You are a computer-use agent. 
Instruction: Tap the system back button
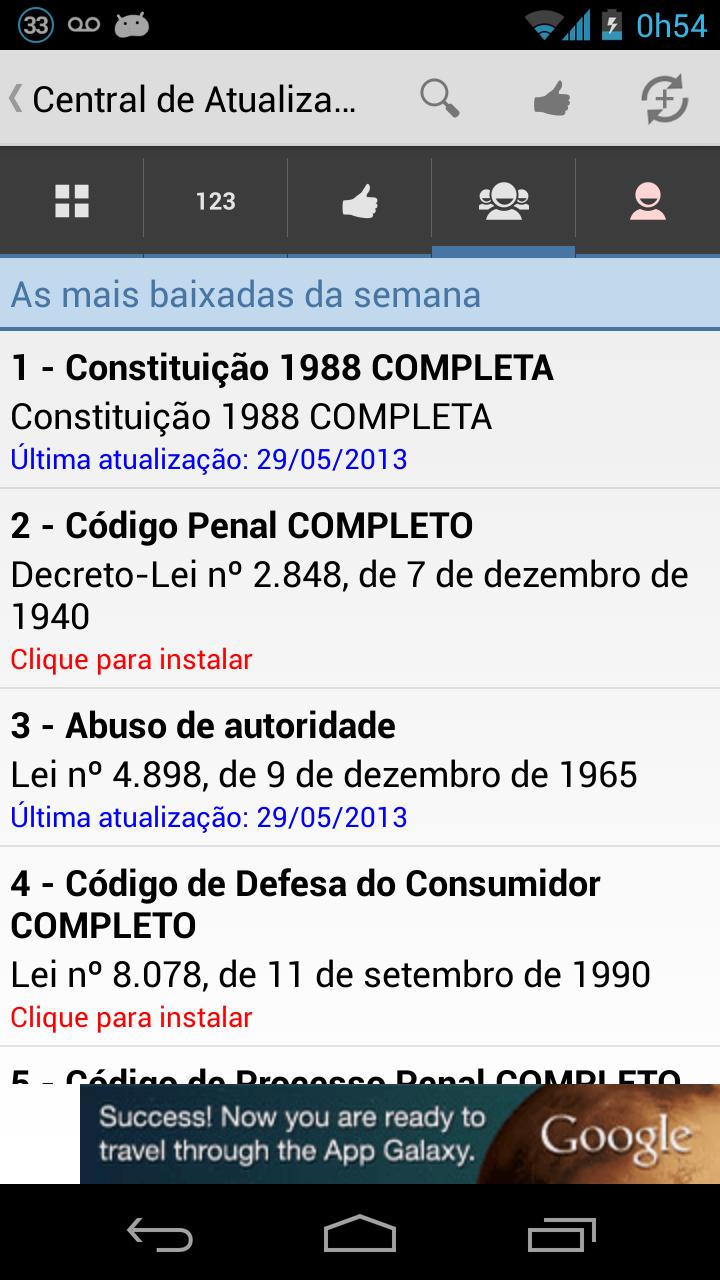(x=160, y=1233)
